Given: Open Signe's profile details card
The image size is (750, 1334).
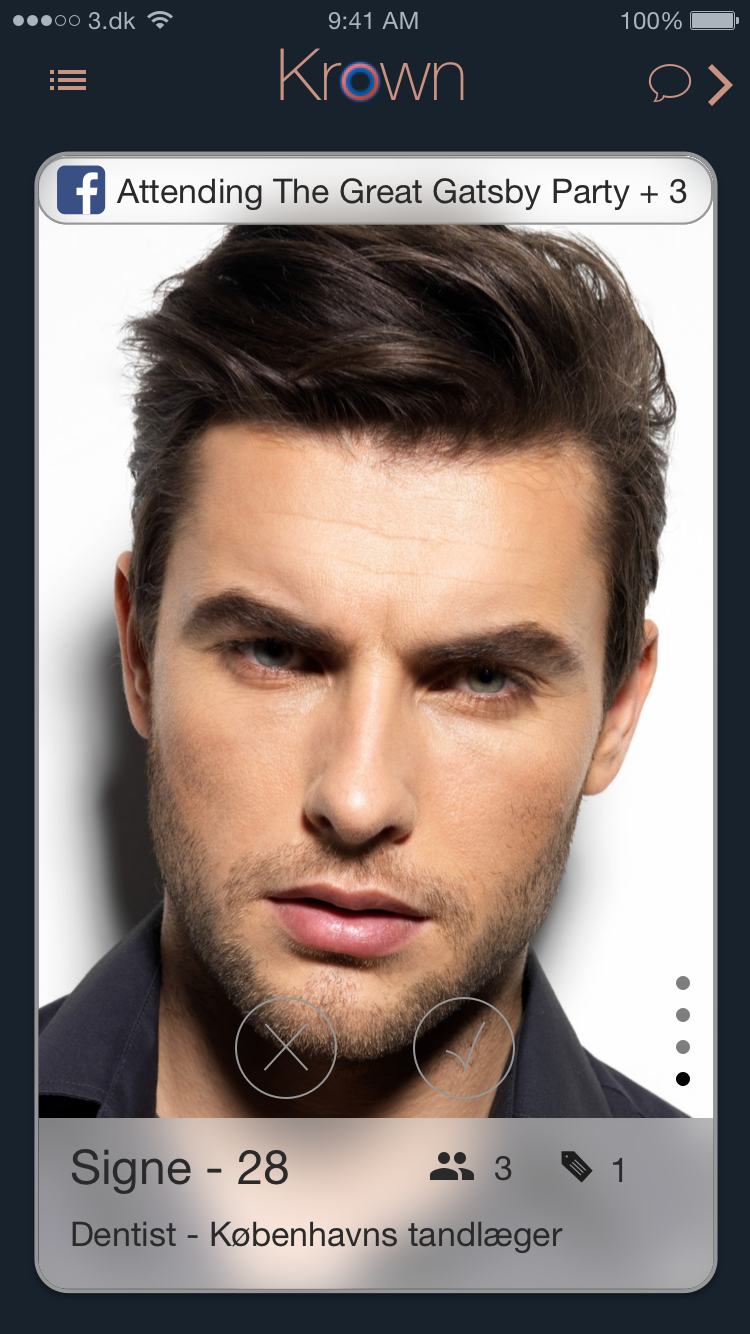Looking at the screenshot, I should (x=375, y=1202).
